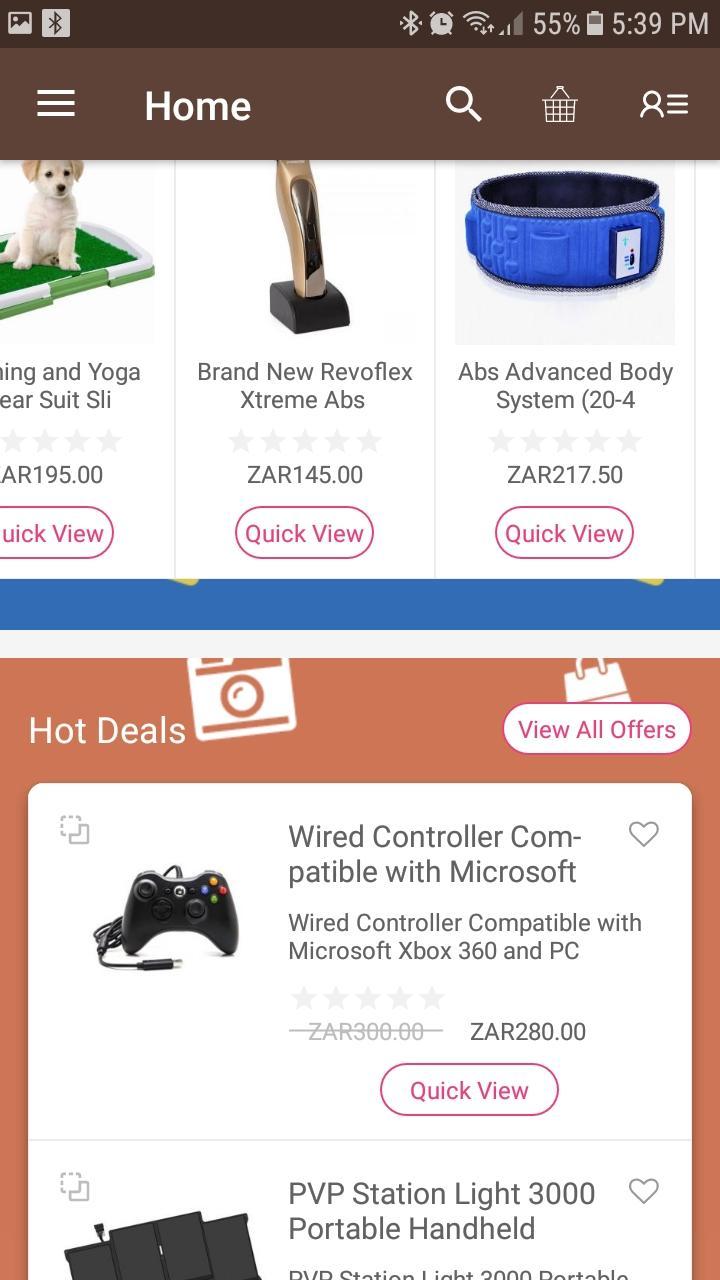Open the PVP Station Light 3000 deal
The image size is (720, 1280).
coord(441,1211)
